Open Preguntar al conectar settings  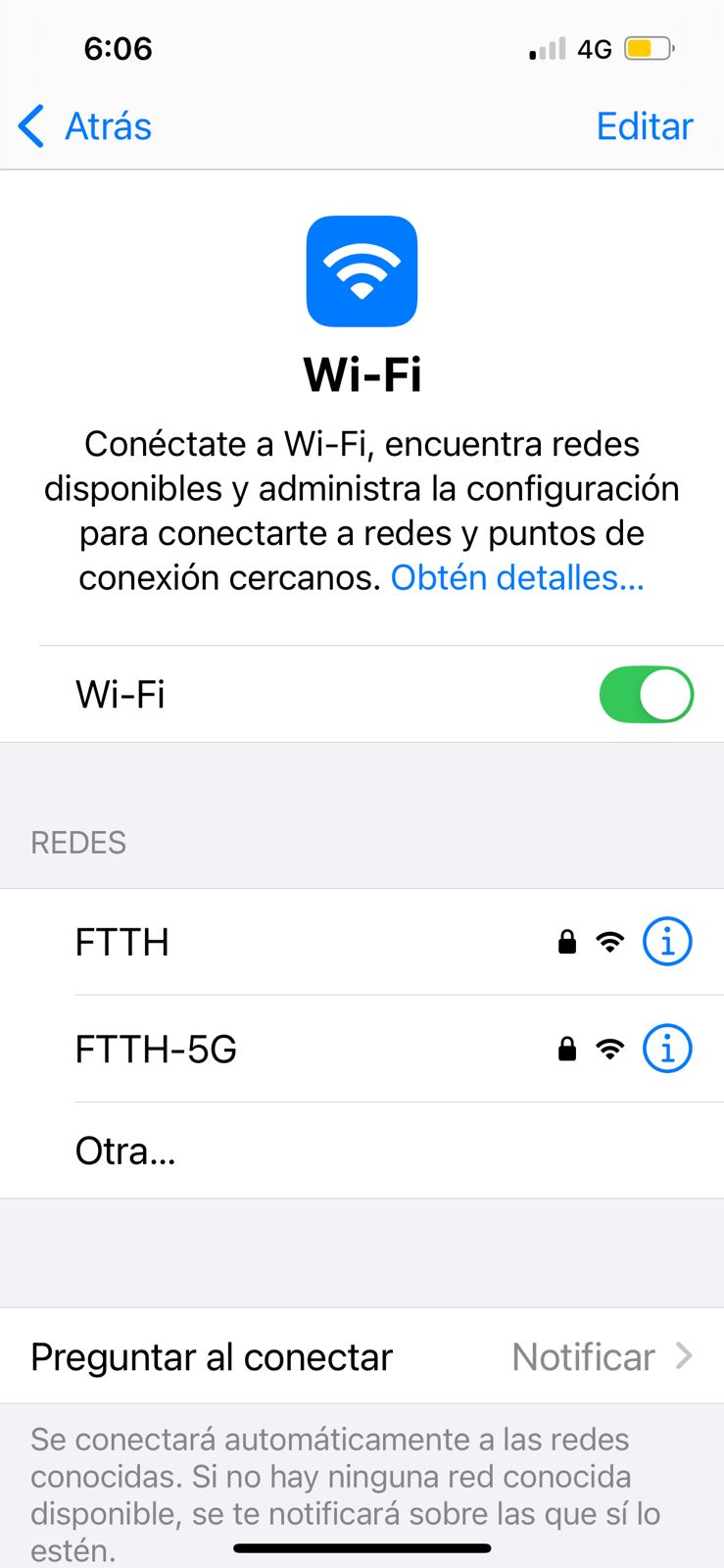click(x=362, y=1357)
